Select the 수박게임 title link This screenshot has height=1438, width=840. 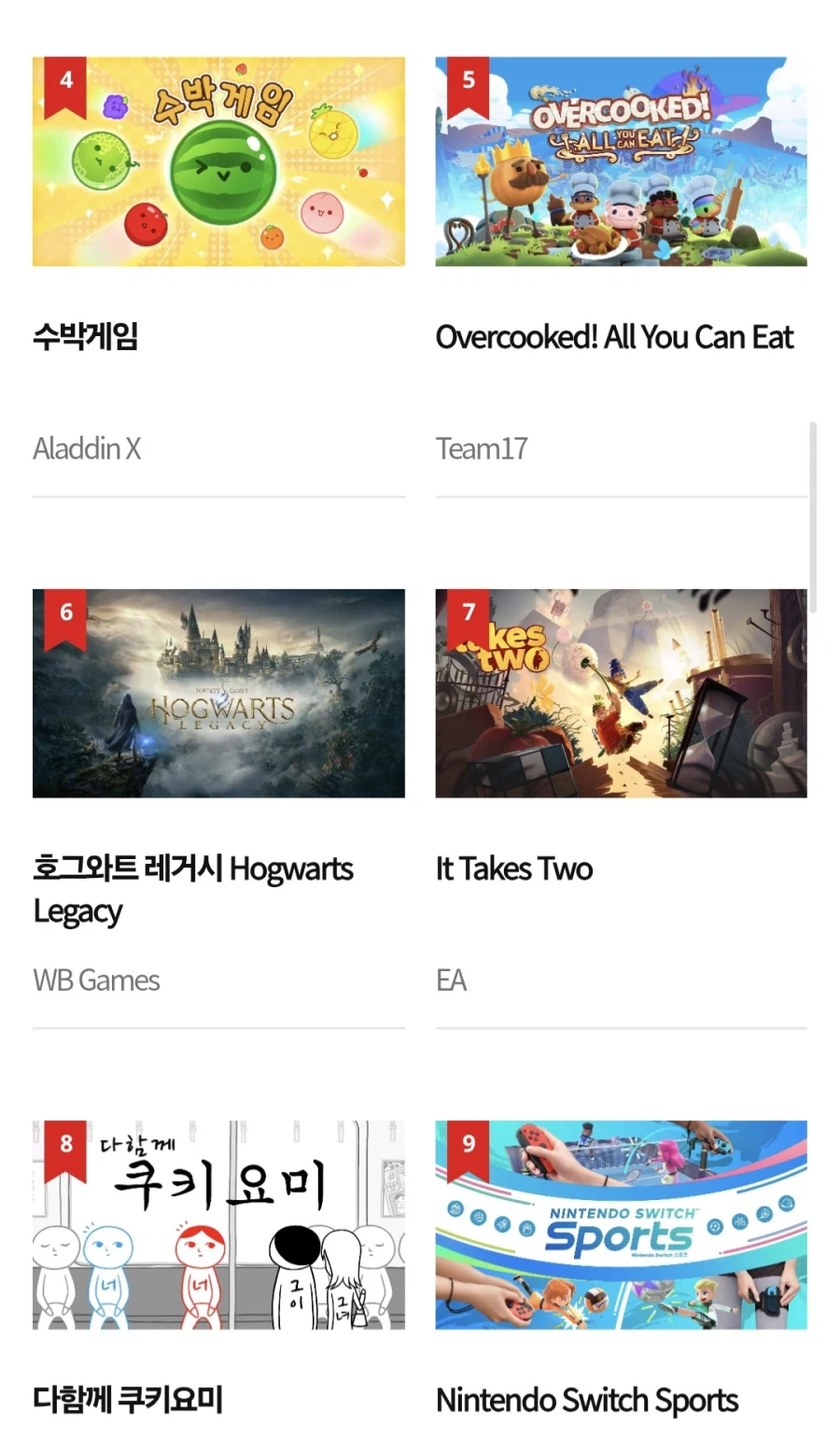click(x=85, y=338)
